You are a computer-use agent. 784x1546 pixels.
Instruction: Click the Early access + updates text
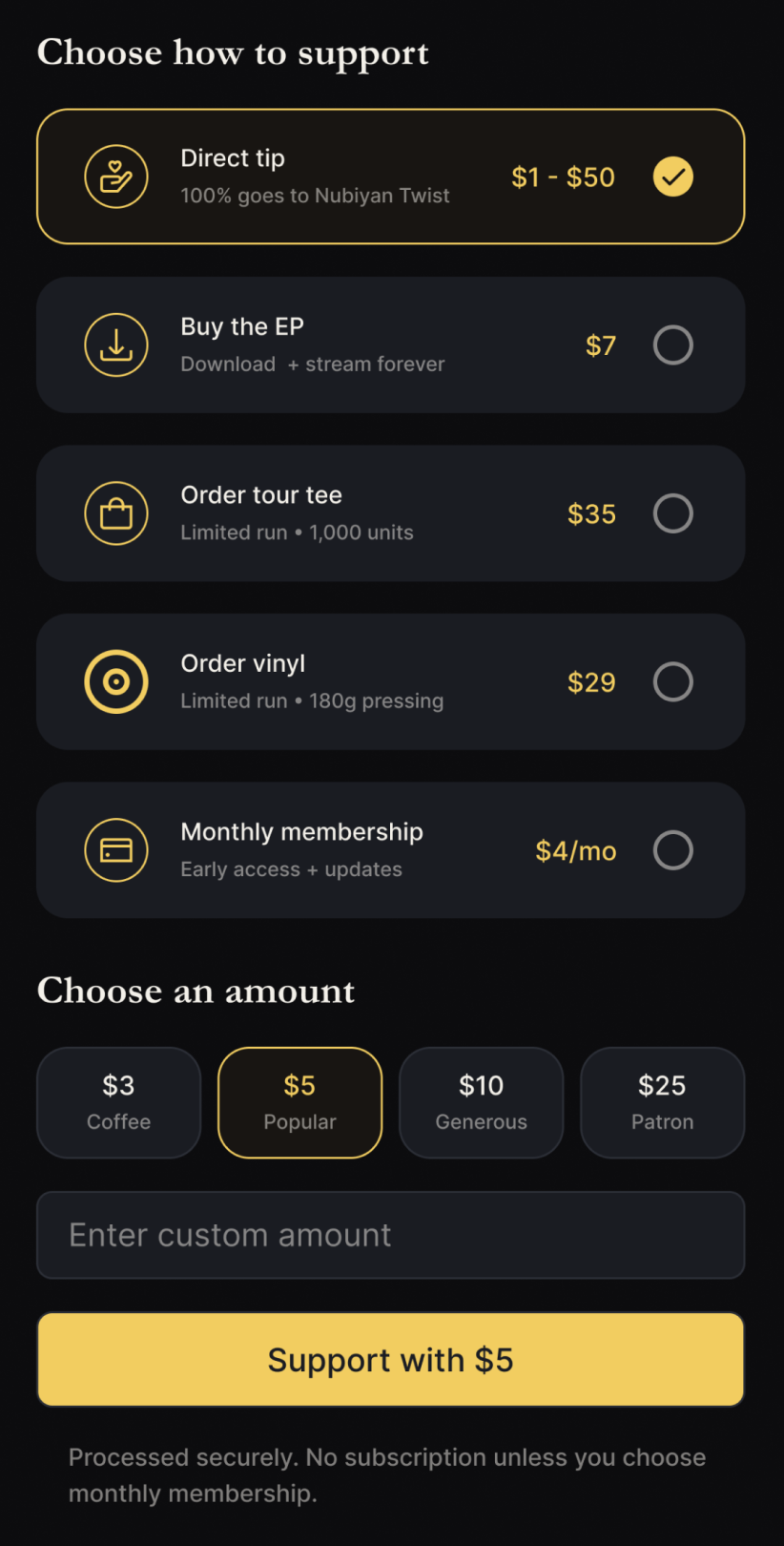click(x=291, y=869)
